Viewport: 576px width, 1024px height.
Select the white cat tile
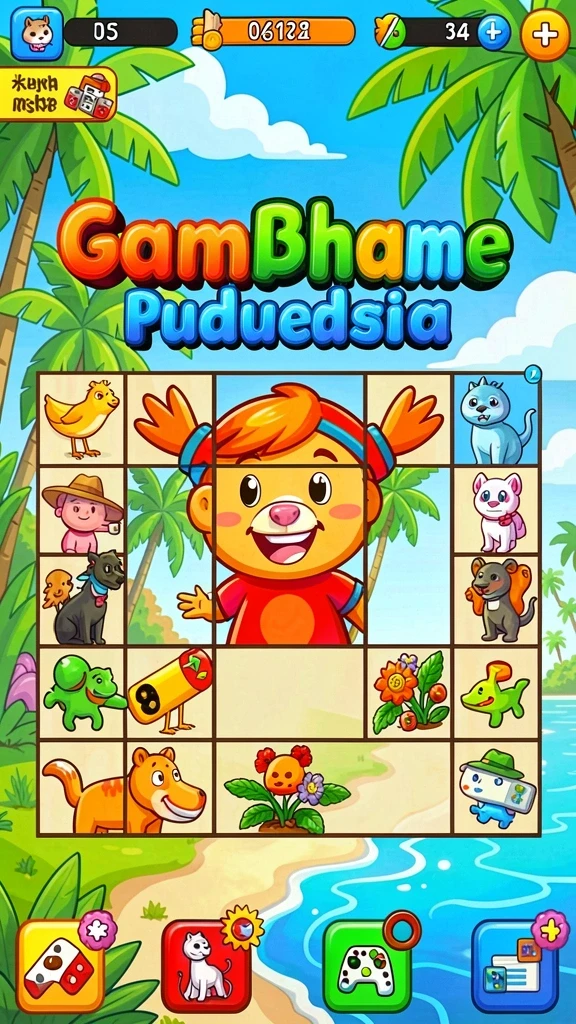coord(496,511)
